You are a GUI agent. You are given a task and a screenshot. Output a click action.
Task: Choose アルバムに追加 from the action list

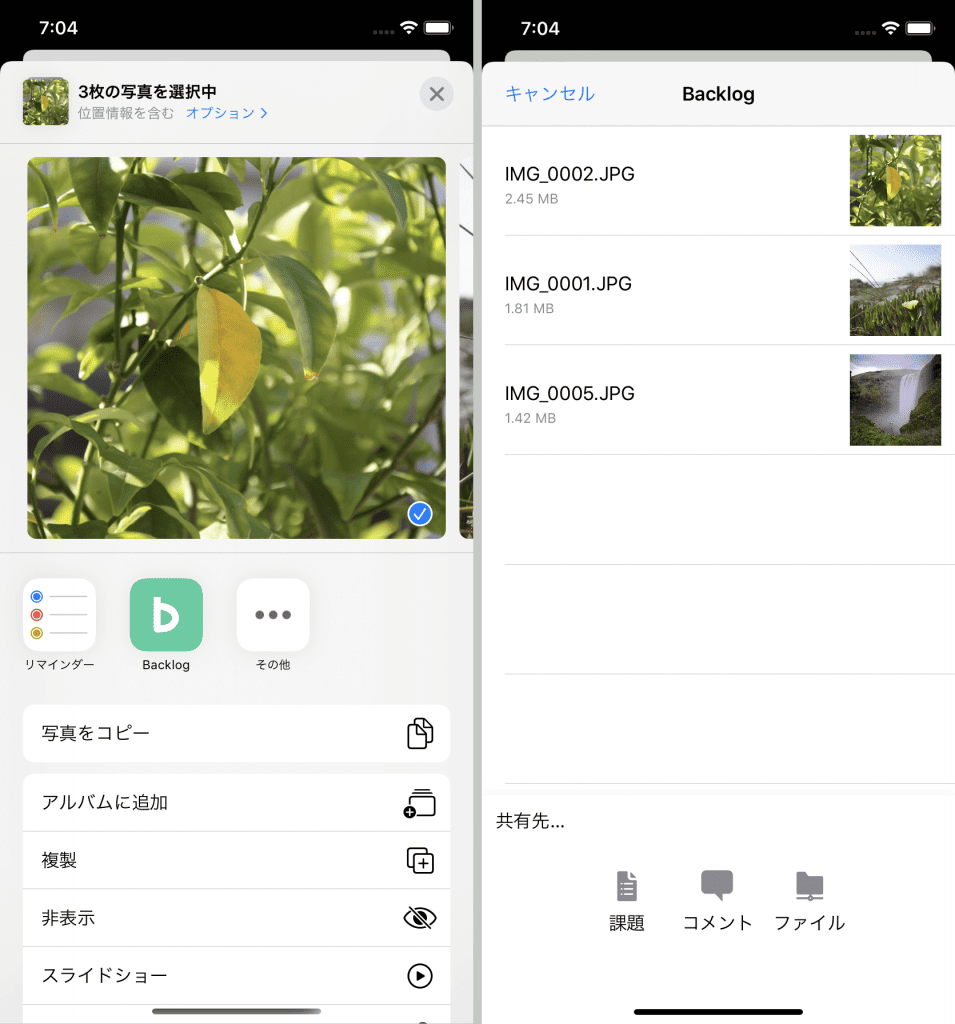tap(150, 802)
